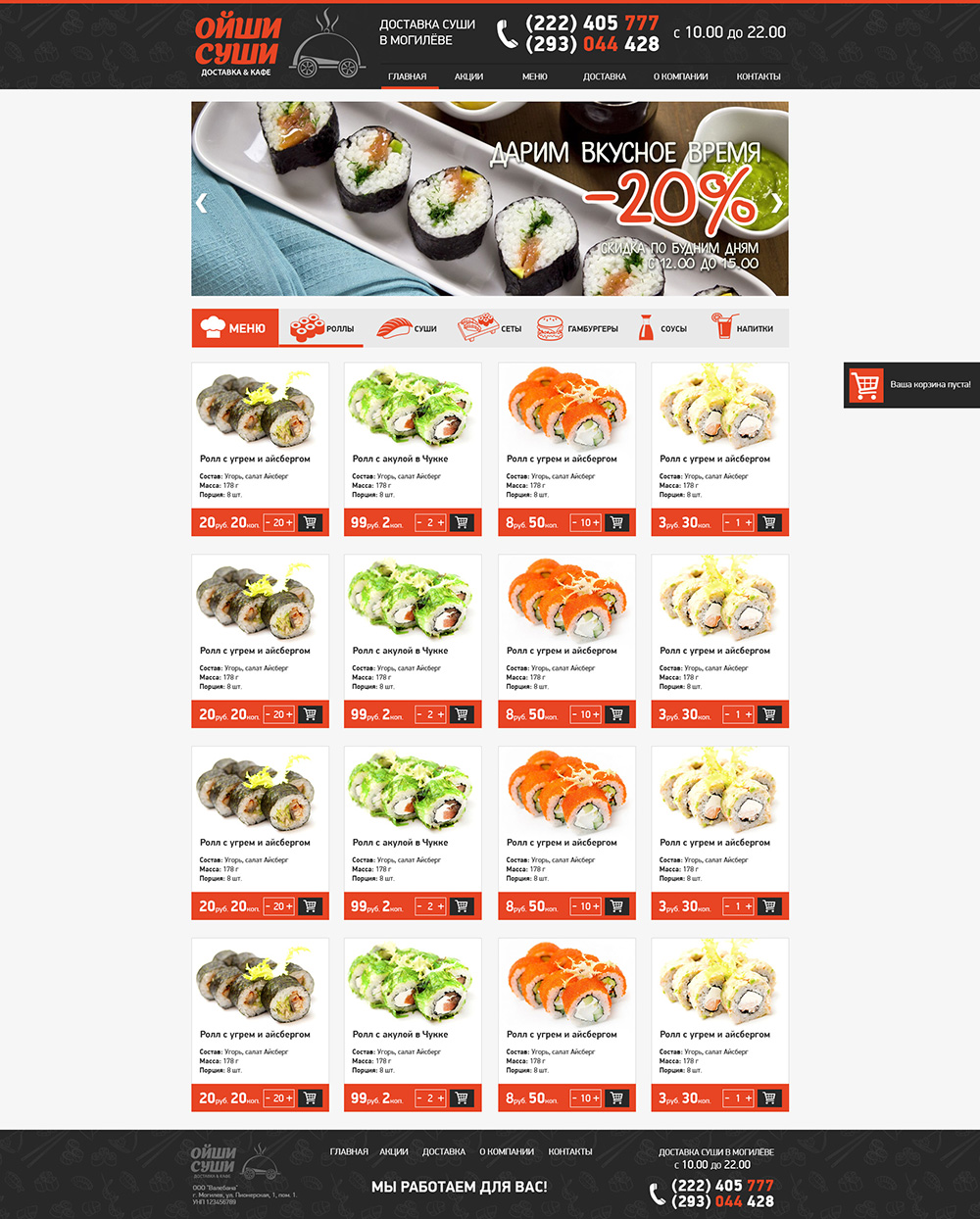
Task: View the Соусы category
Action: coord(662,328)
